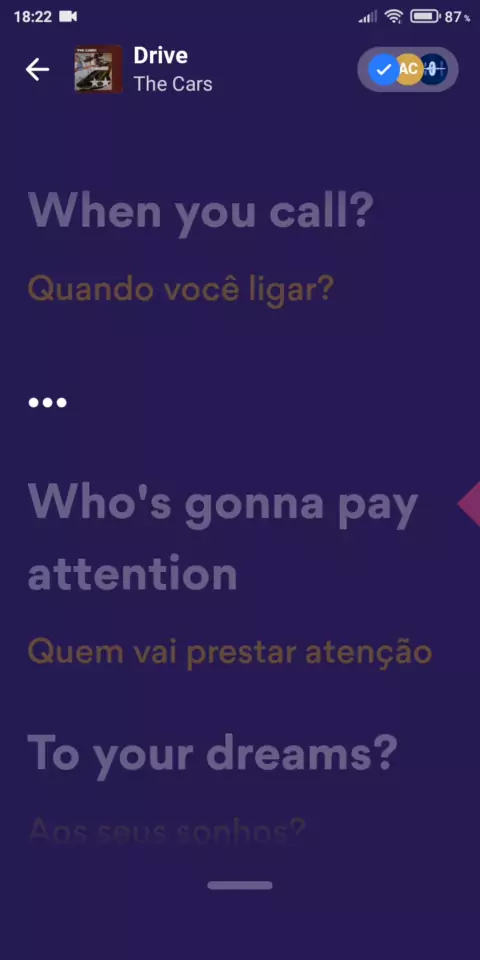Jump to the lyric "When you call?"
The width and height of the screenshot is (480, 960).
(201, 212)
